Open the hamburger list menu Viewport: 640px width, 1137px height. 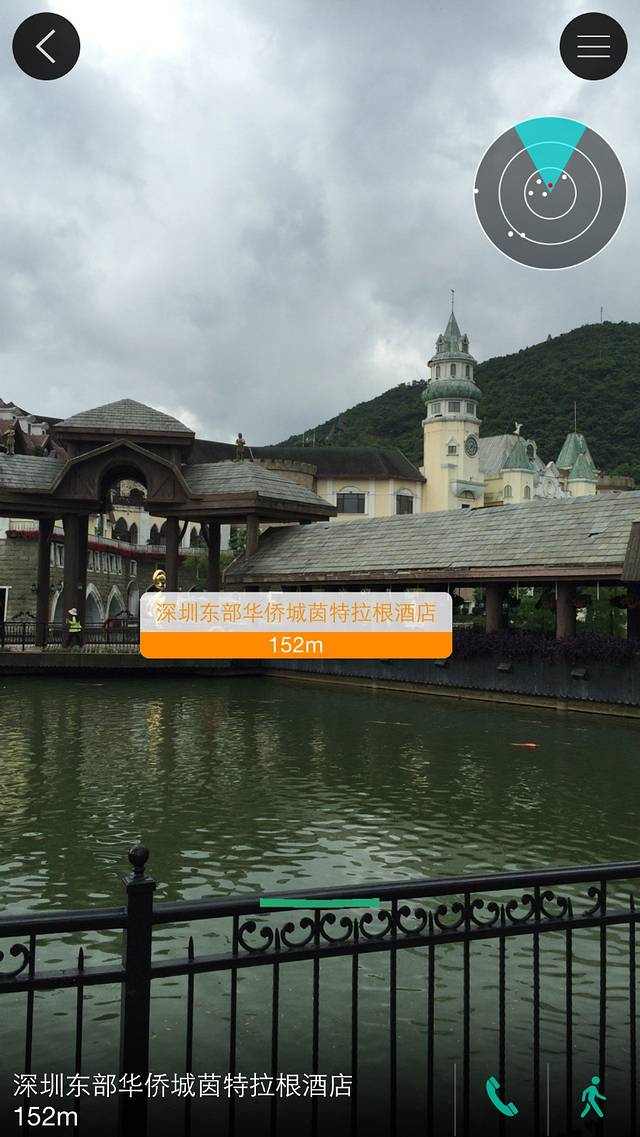593,46
